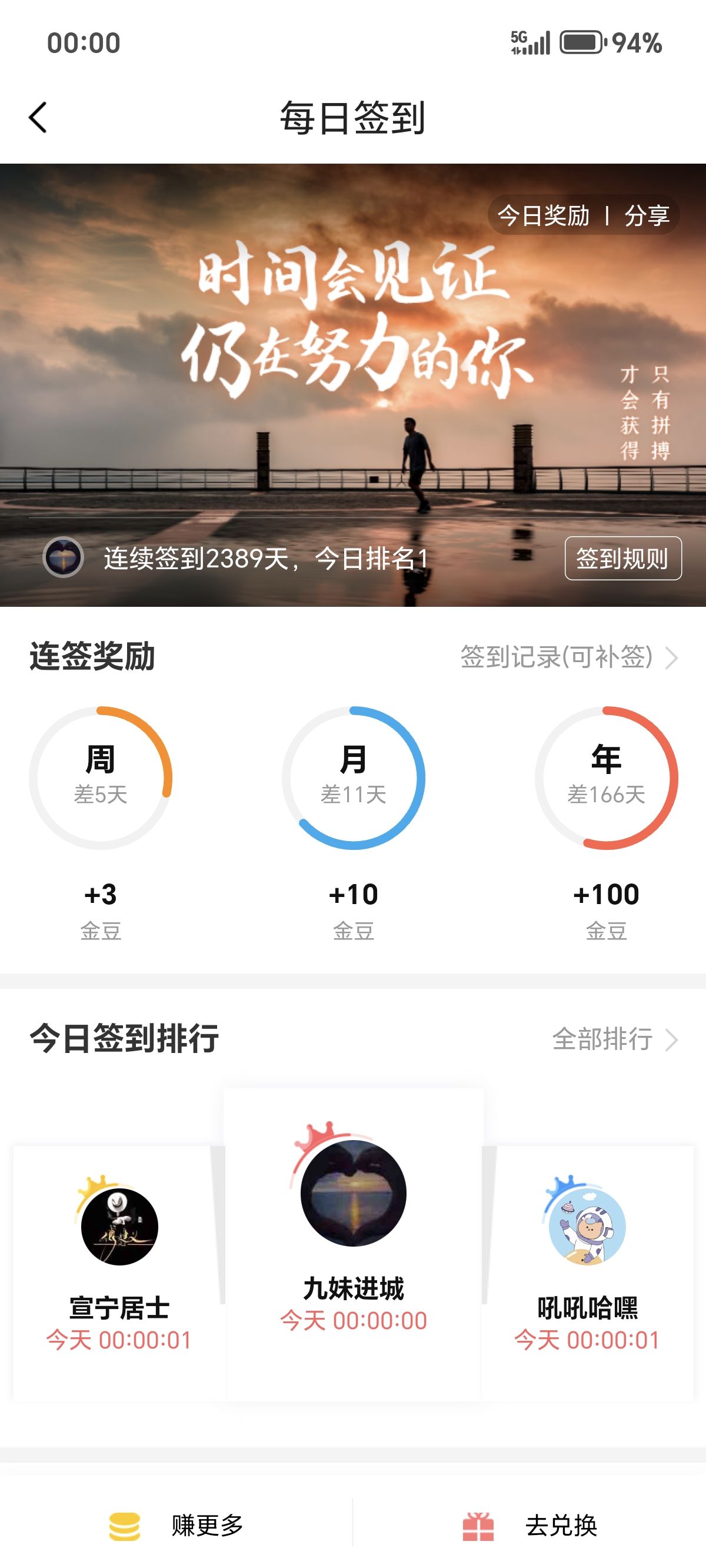Select the 年 yearly streak reward circle
This screenshot has height=1568, width=706.
click(x=606, y=778)
